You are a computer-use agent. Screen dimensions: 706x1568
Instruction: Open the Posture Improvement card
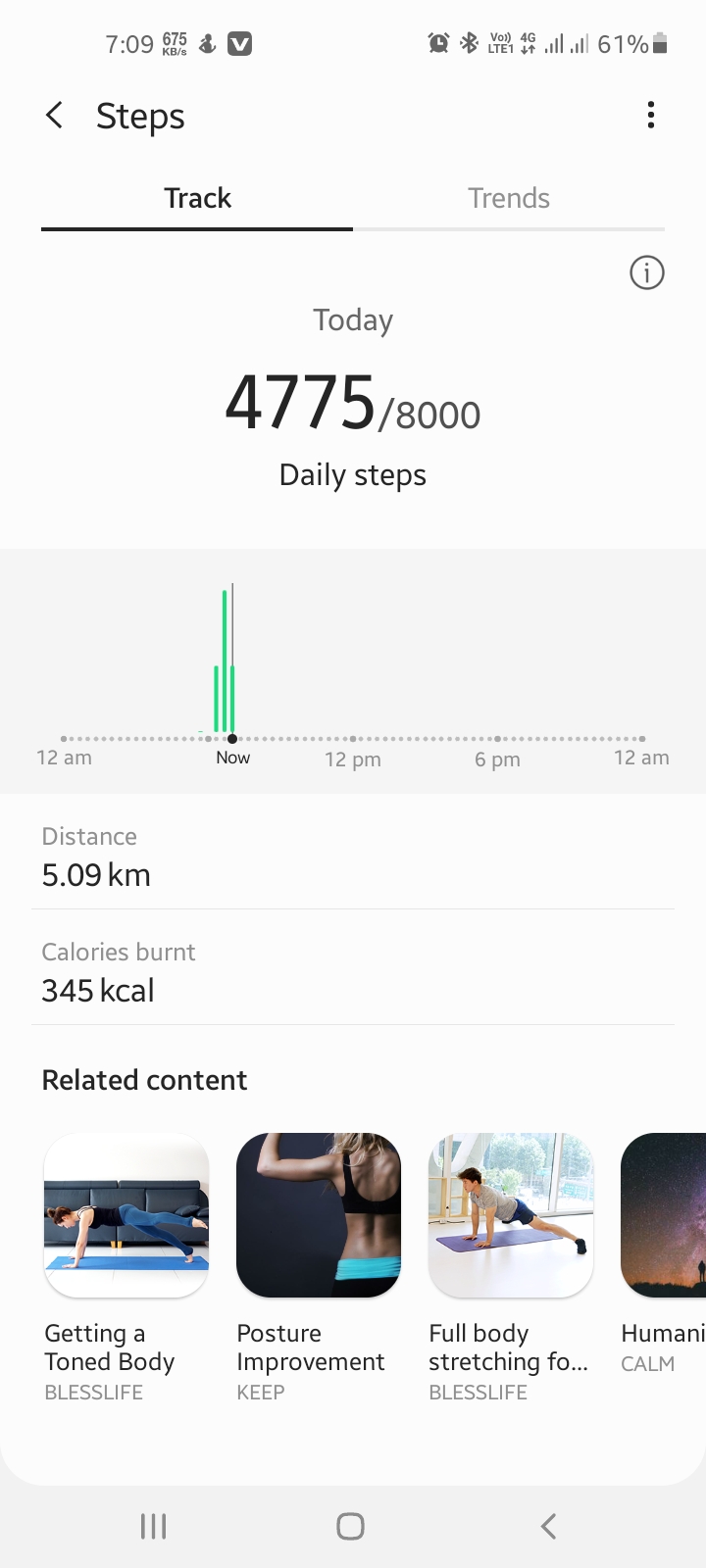pyautogui.click(x=319, y=1215)
